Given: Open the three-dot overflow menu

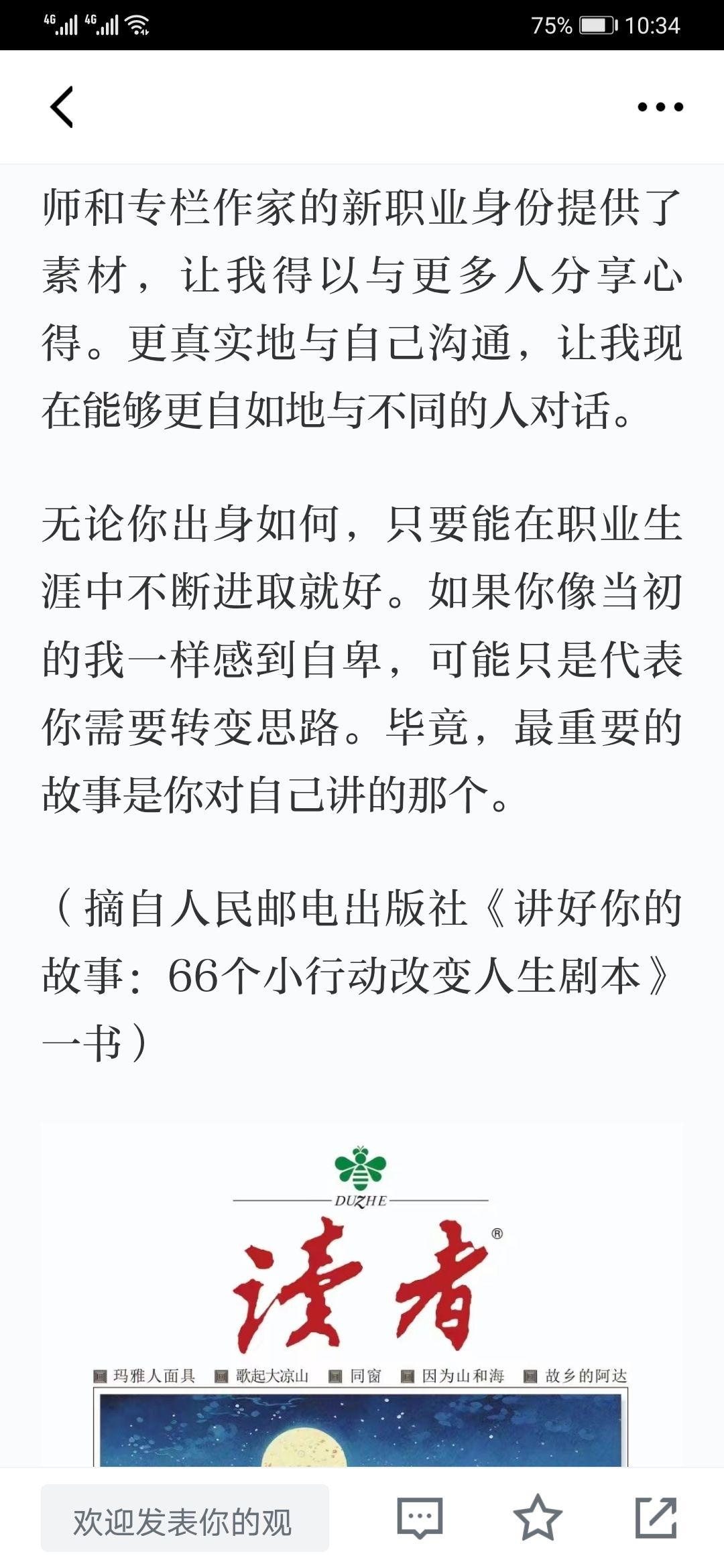Looking at the screenshot, I should [x=660, y=107].
